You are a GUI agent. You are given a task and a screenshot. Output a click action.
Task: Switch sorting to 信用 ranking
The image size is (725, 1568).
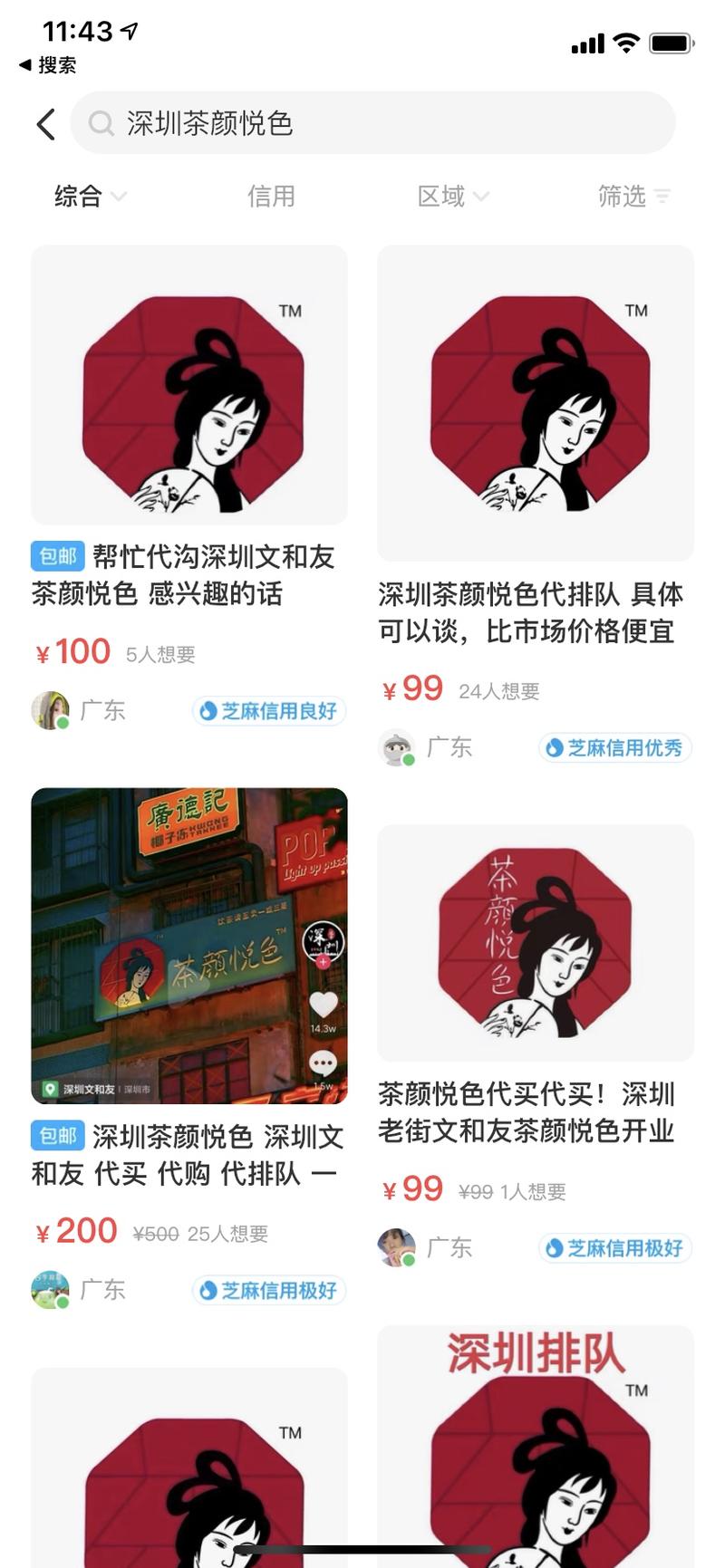tap(269, 197)
